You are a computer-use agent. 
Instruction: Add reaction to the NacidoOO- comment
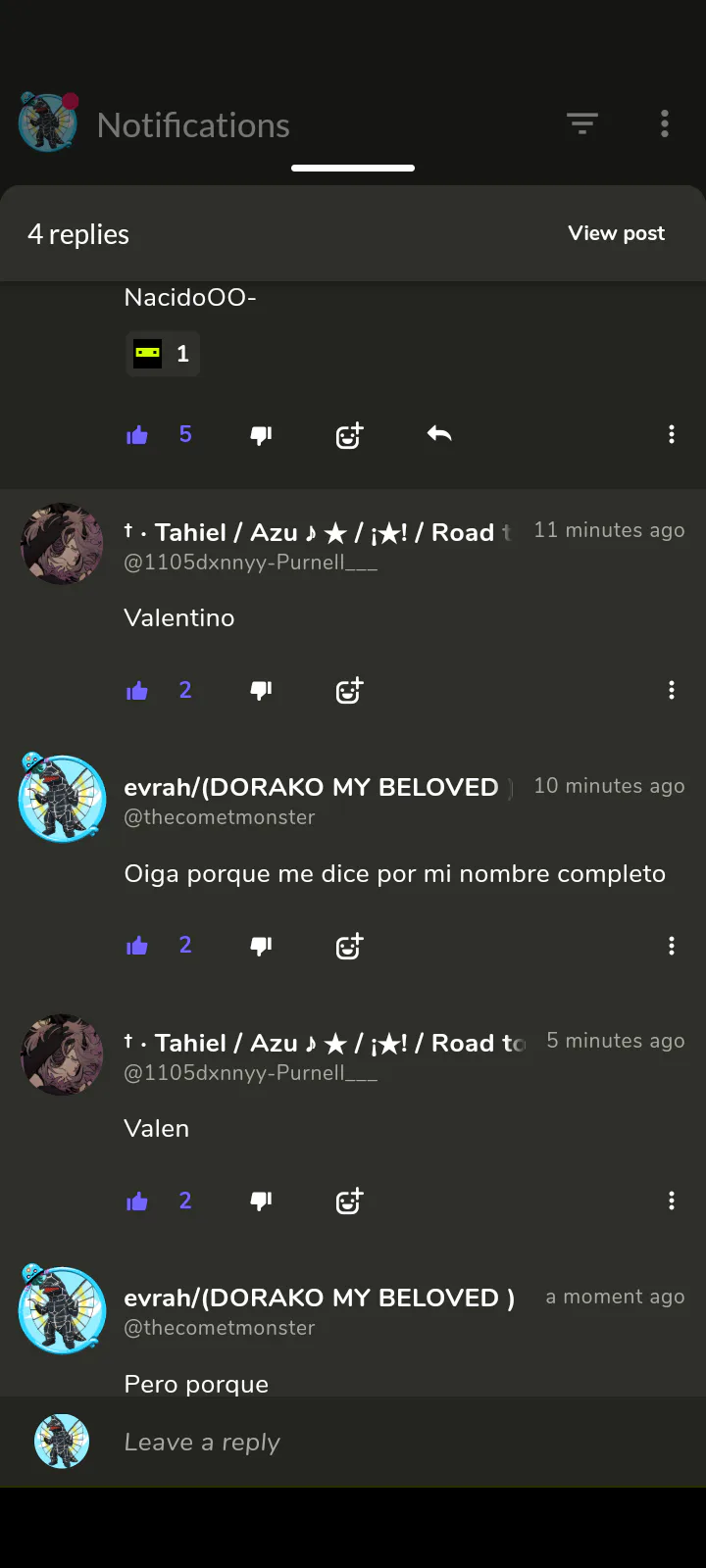349,435
